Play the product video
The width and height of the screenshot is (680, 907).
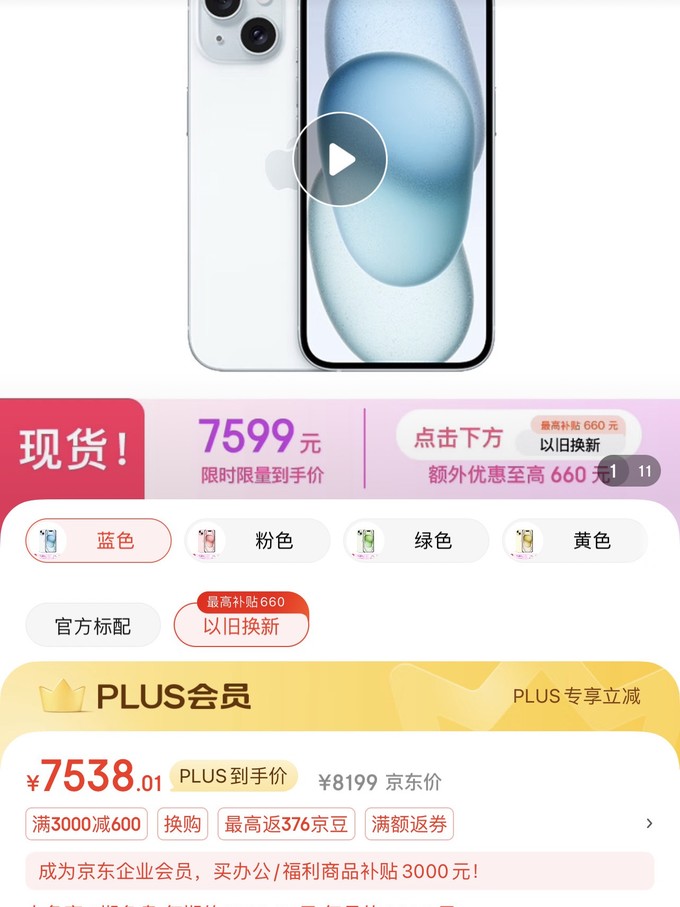click(340, 160)
